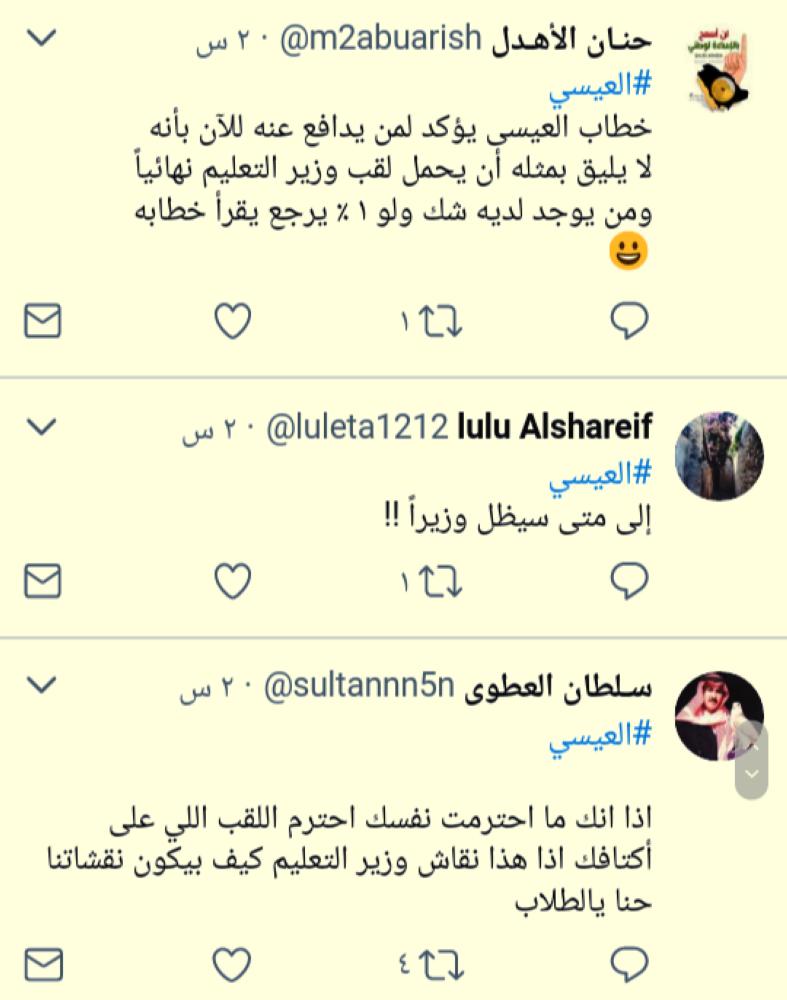Screen dimensions: 787x1000
Task: Open سلطان العطوى's profile photo
Action: point(720,715)
